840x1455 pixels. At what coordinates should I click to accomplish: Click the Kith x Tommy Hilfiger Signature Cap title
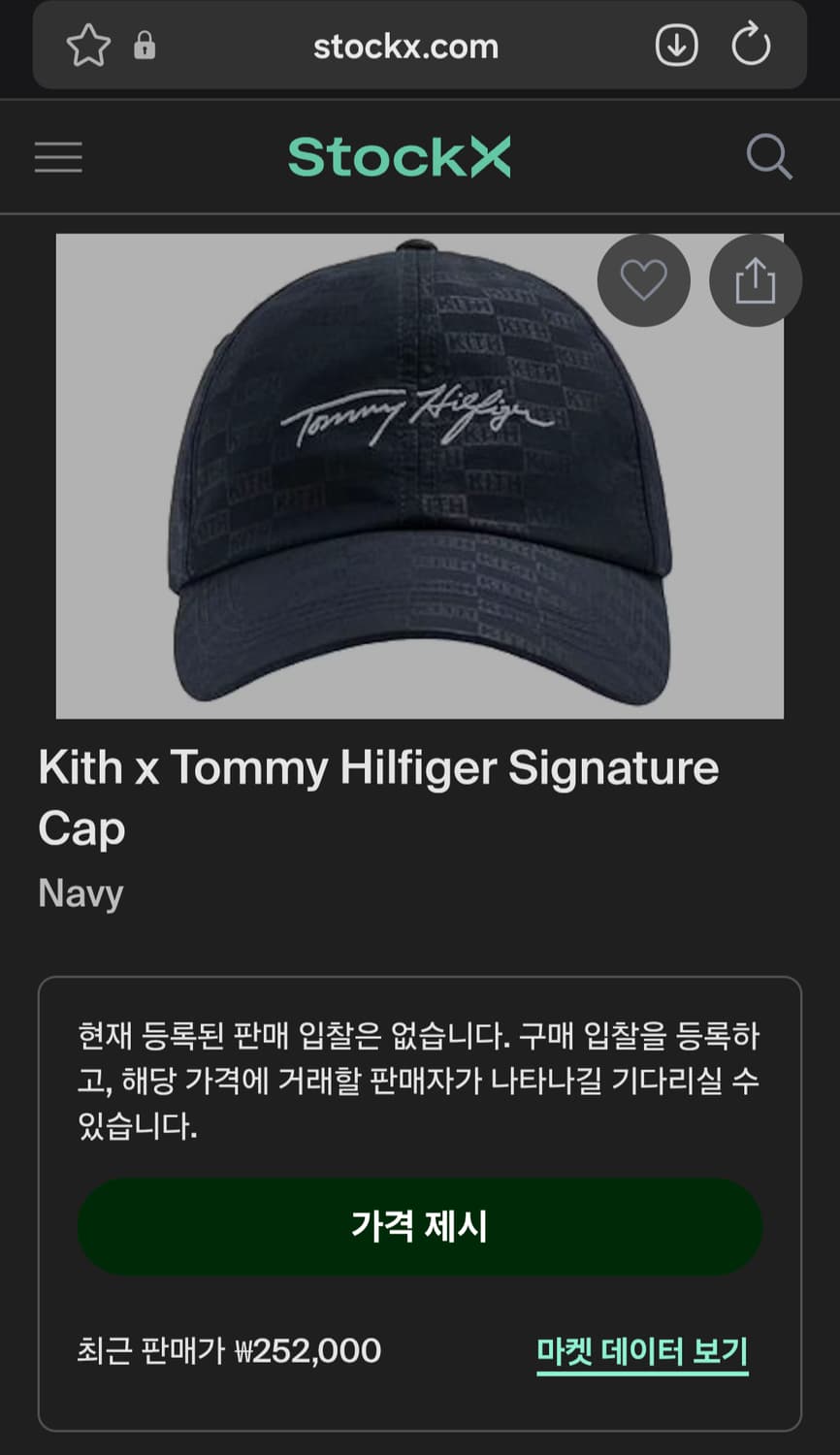click(x=378, y=767)
